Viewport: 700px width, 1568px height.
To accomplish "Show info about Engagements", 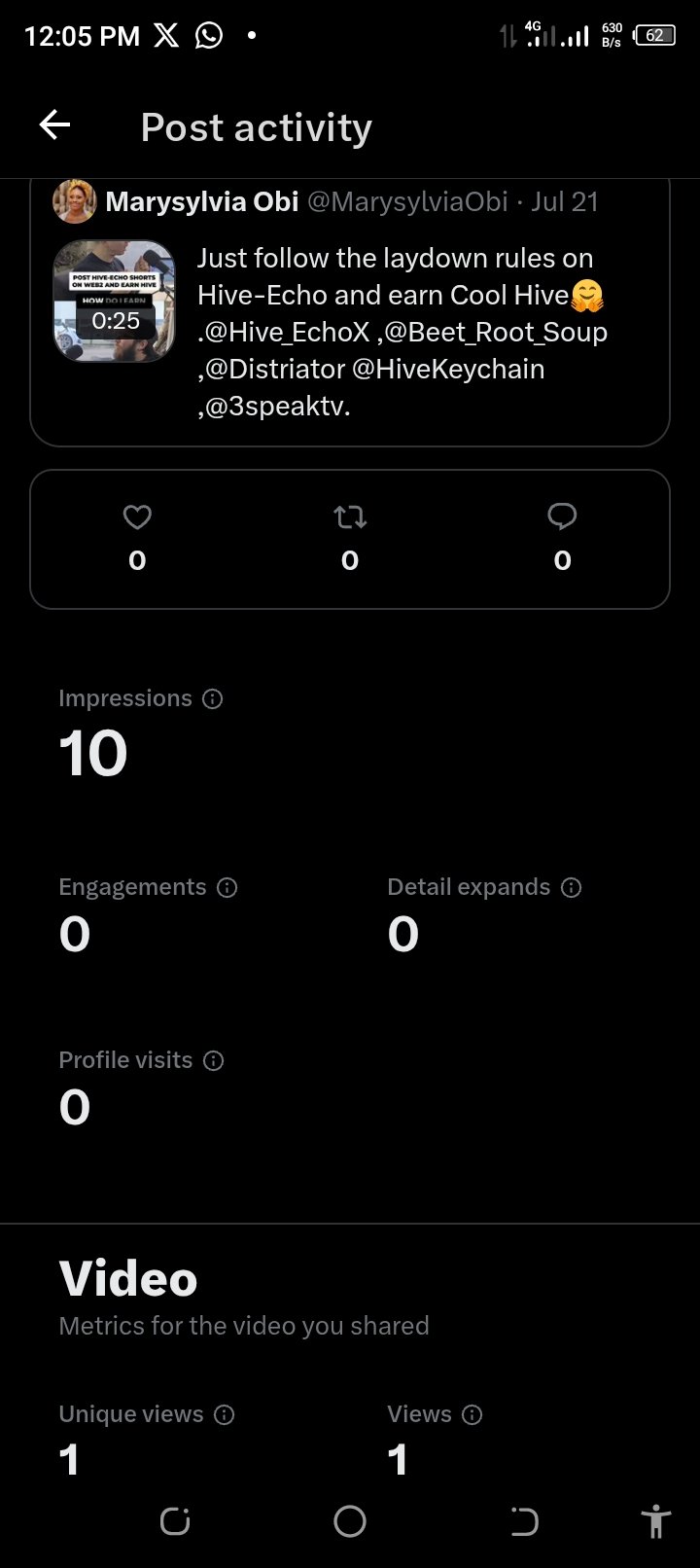I will 227,887.
